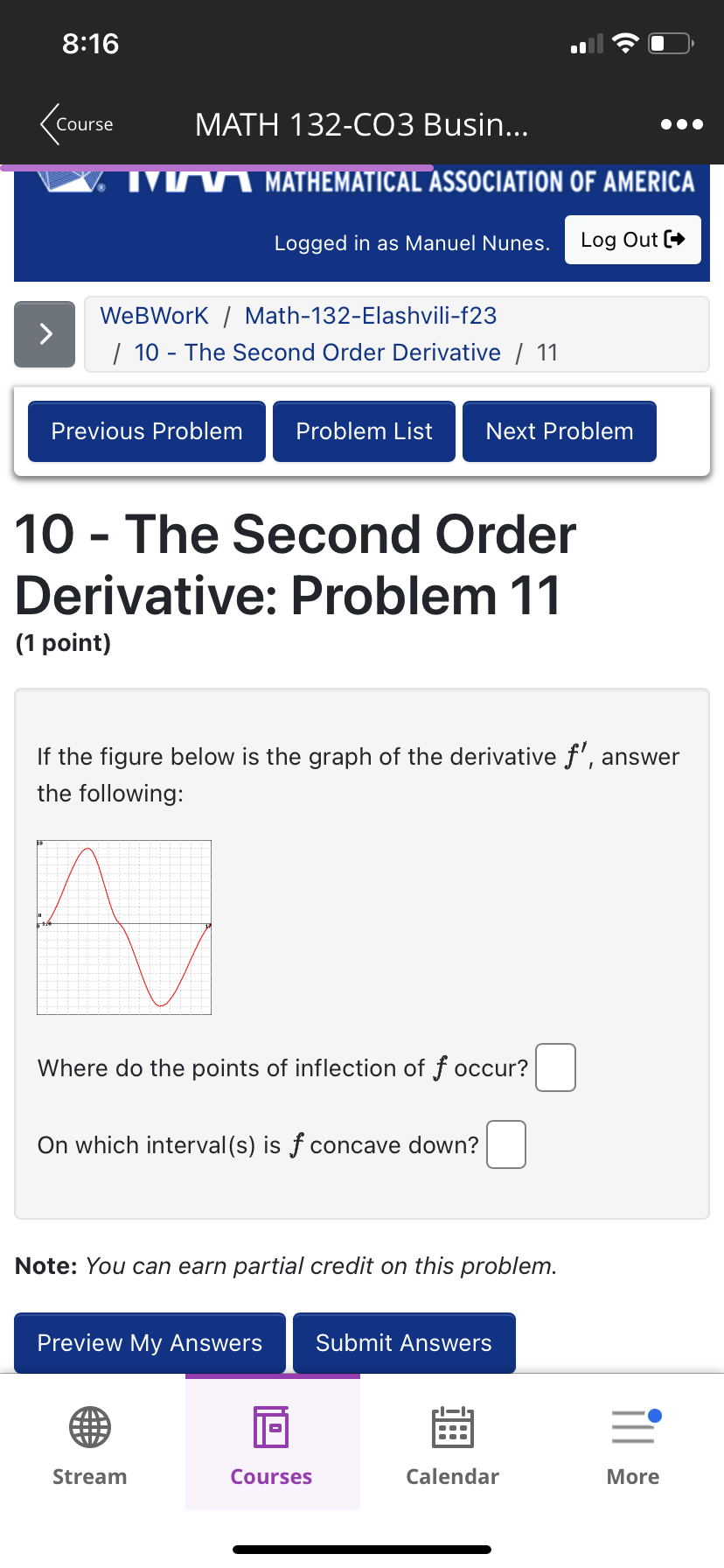Open the More icon with notification dot
Image resolution: width=724 pixels, height=1568 pixels.
(x=632, y=1425)
